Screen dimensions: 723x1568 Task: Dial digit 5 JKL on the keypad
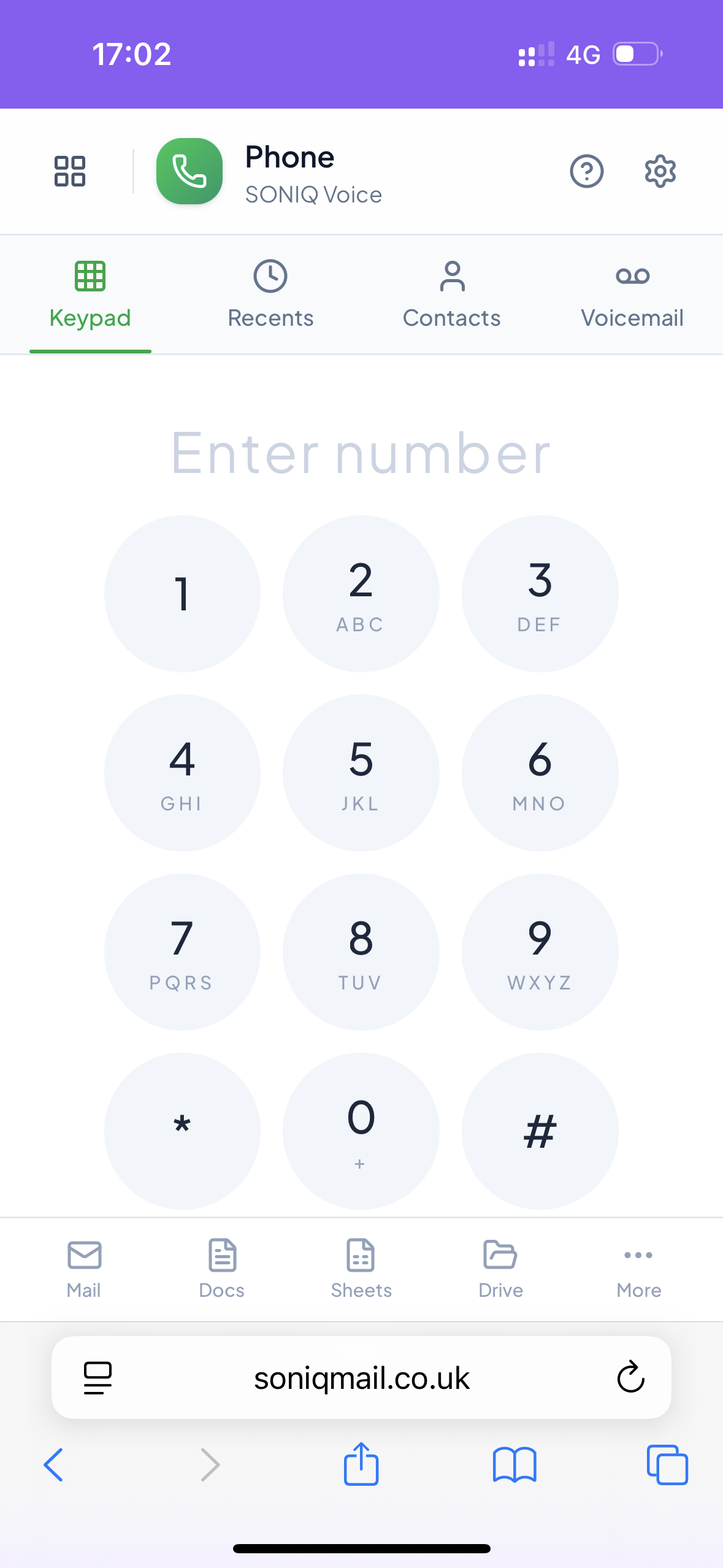click(361, 772)
